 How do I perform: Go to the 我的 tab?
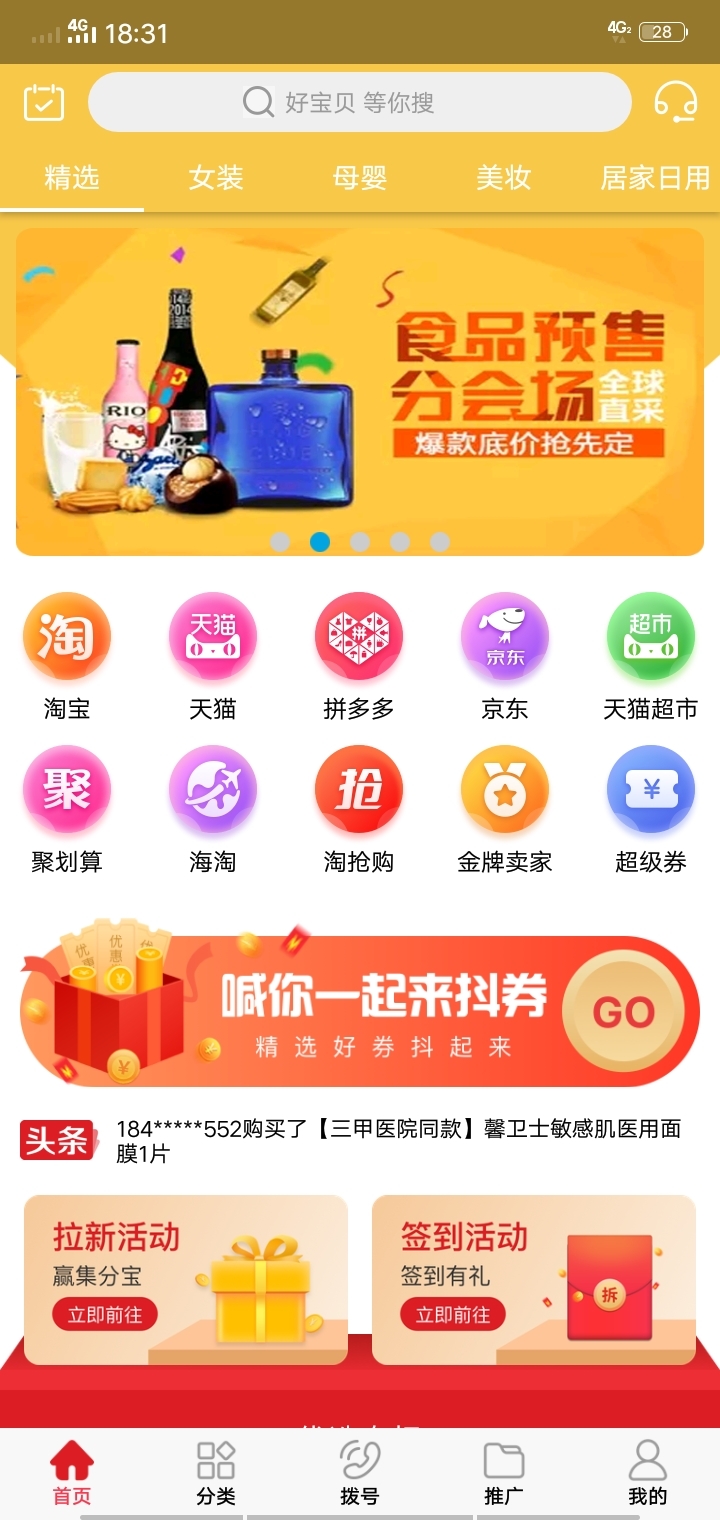pos(647,1473)
